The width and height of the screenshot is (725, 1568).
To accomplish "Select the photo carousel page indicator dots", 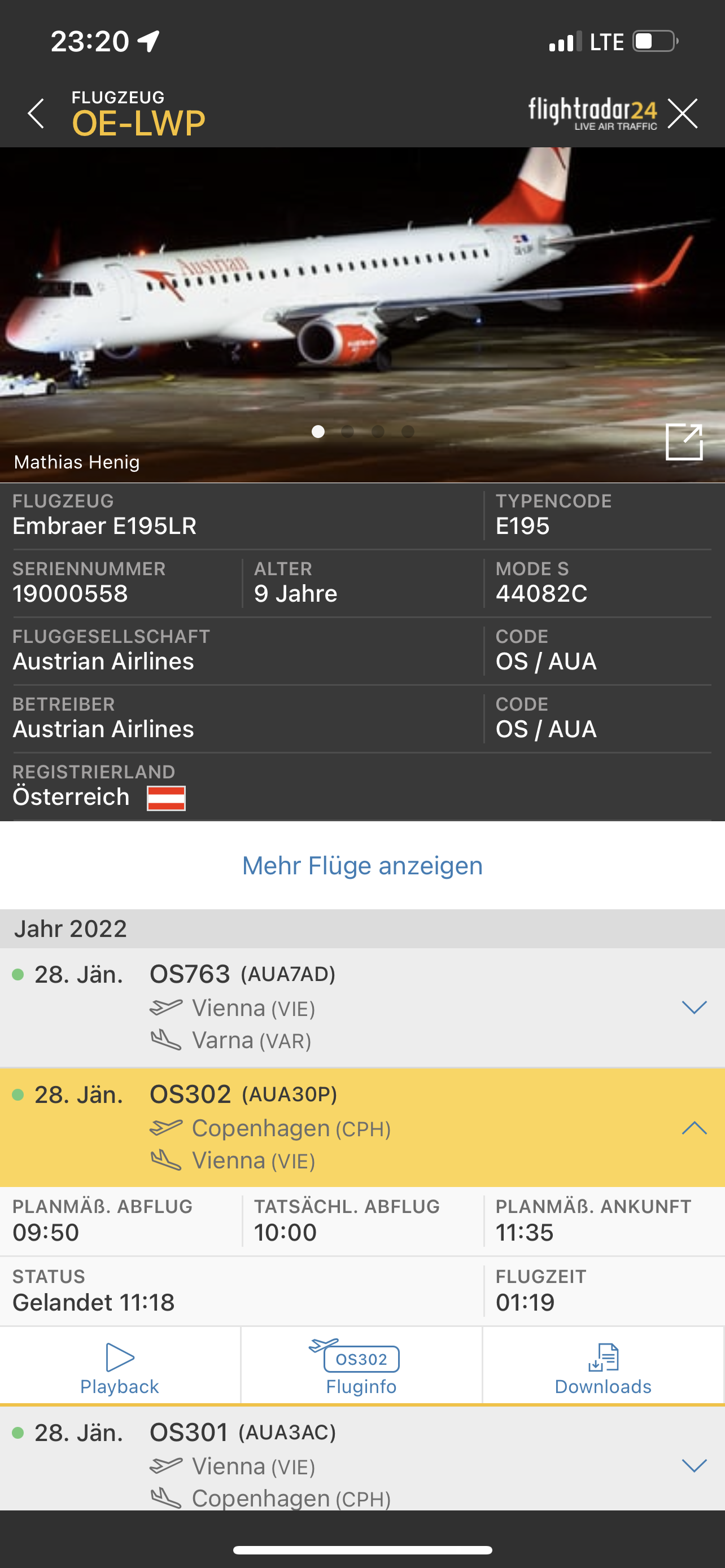I will pyautogui.click(x=363, y=431).
